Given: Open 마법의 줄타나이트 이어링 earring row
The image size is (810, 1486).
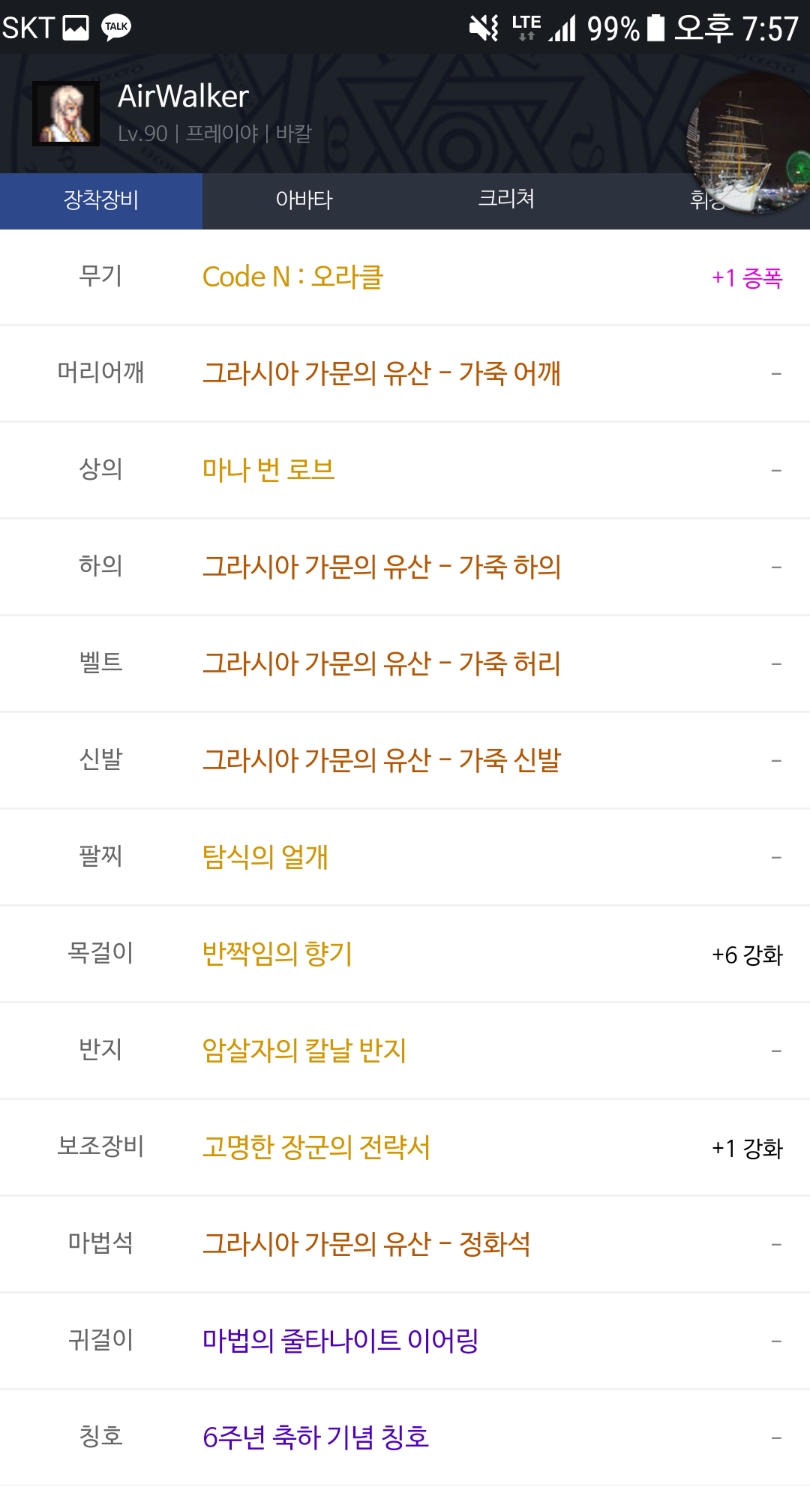Looking at the screenshot, I should pos(405,1341).
